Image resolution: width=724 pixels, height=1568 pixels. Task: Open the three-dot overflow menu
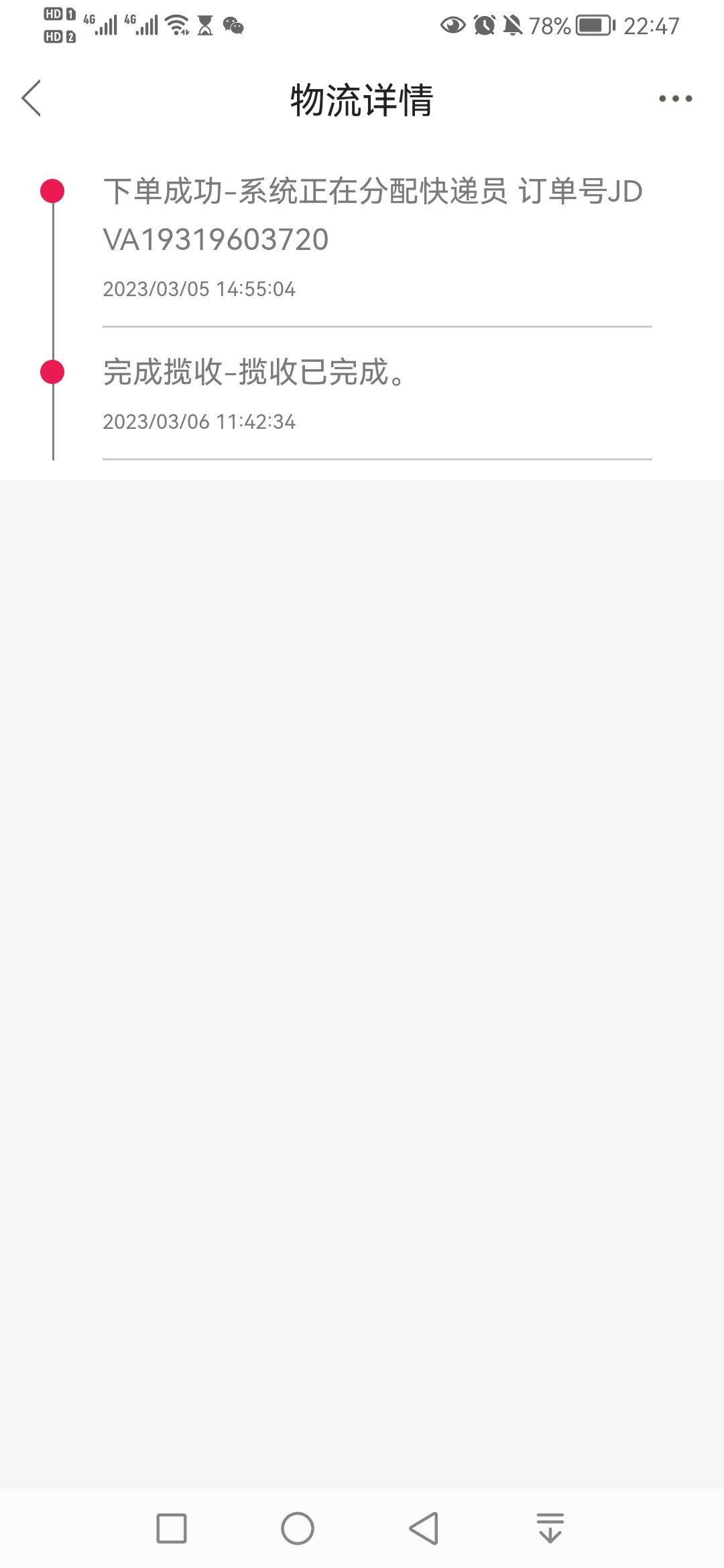pos(675,99)
